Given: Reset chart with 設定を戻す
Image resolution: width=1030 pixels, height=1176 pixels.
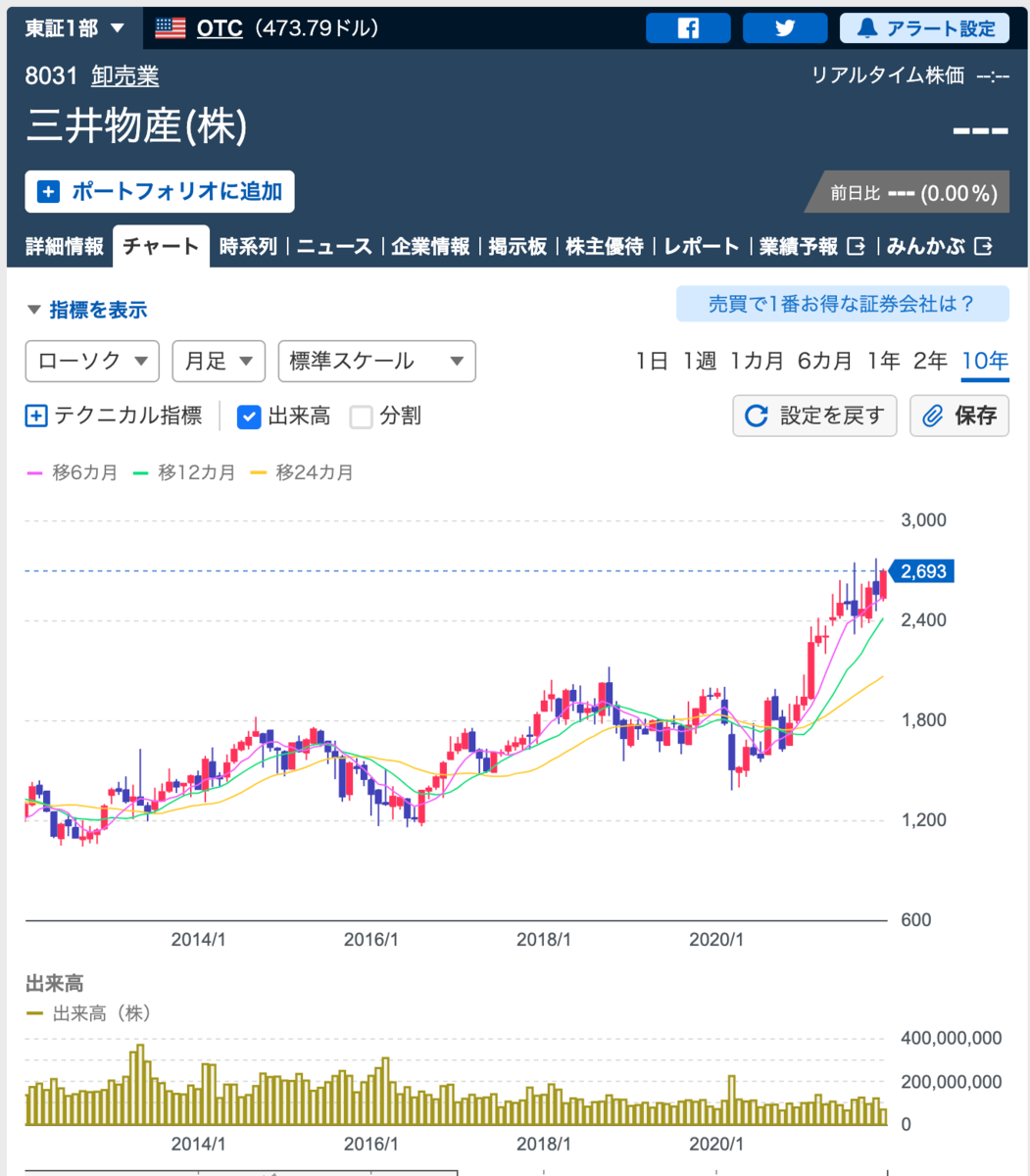Looking at the screenshot, I should click(x=814, y=416).
